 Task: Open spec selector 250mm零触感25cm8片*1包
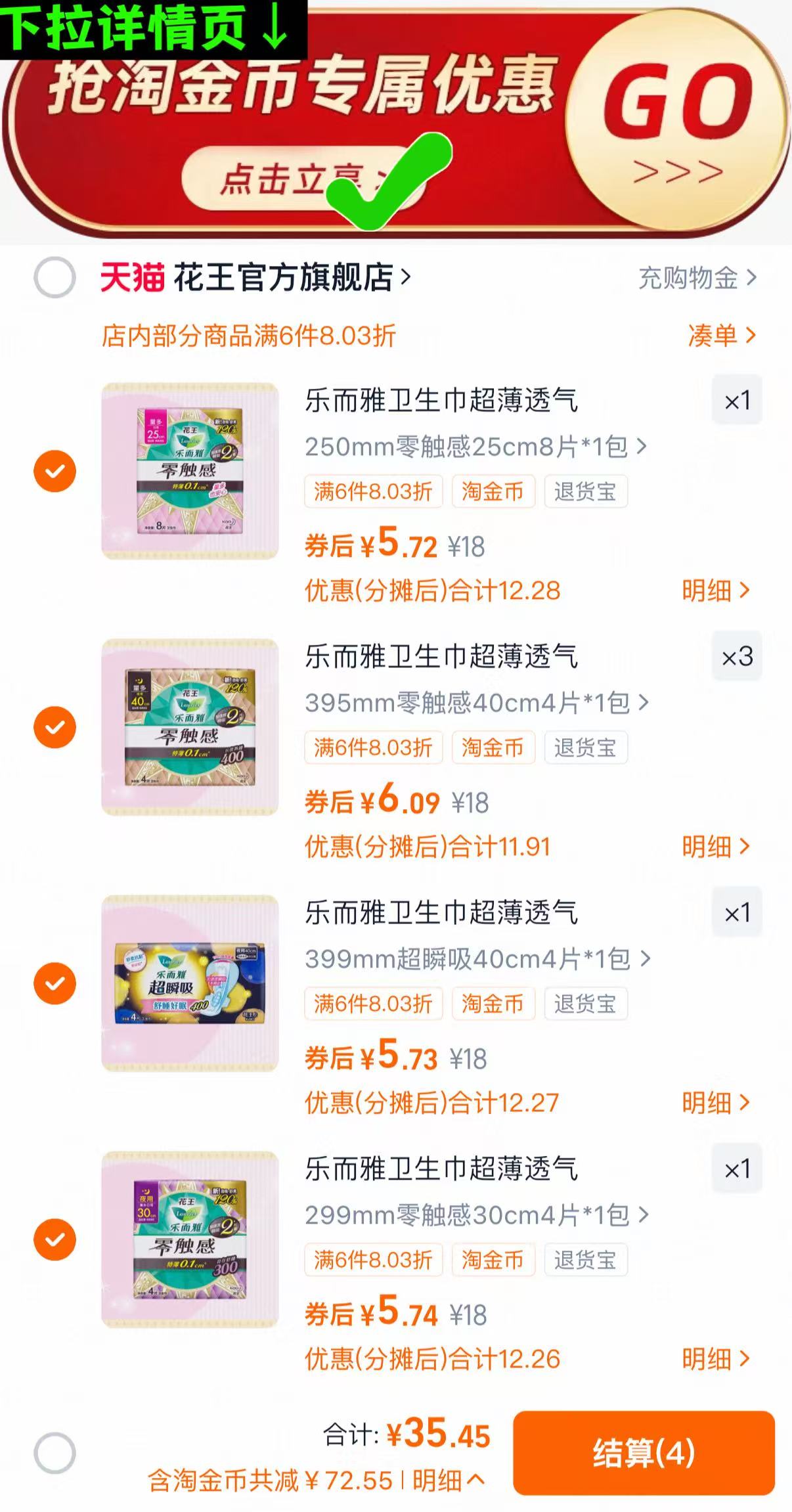pyautogui.click(x=473, y=446)
